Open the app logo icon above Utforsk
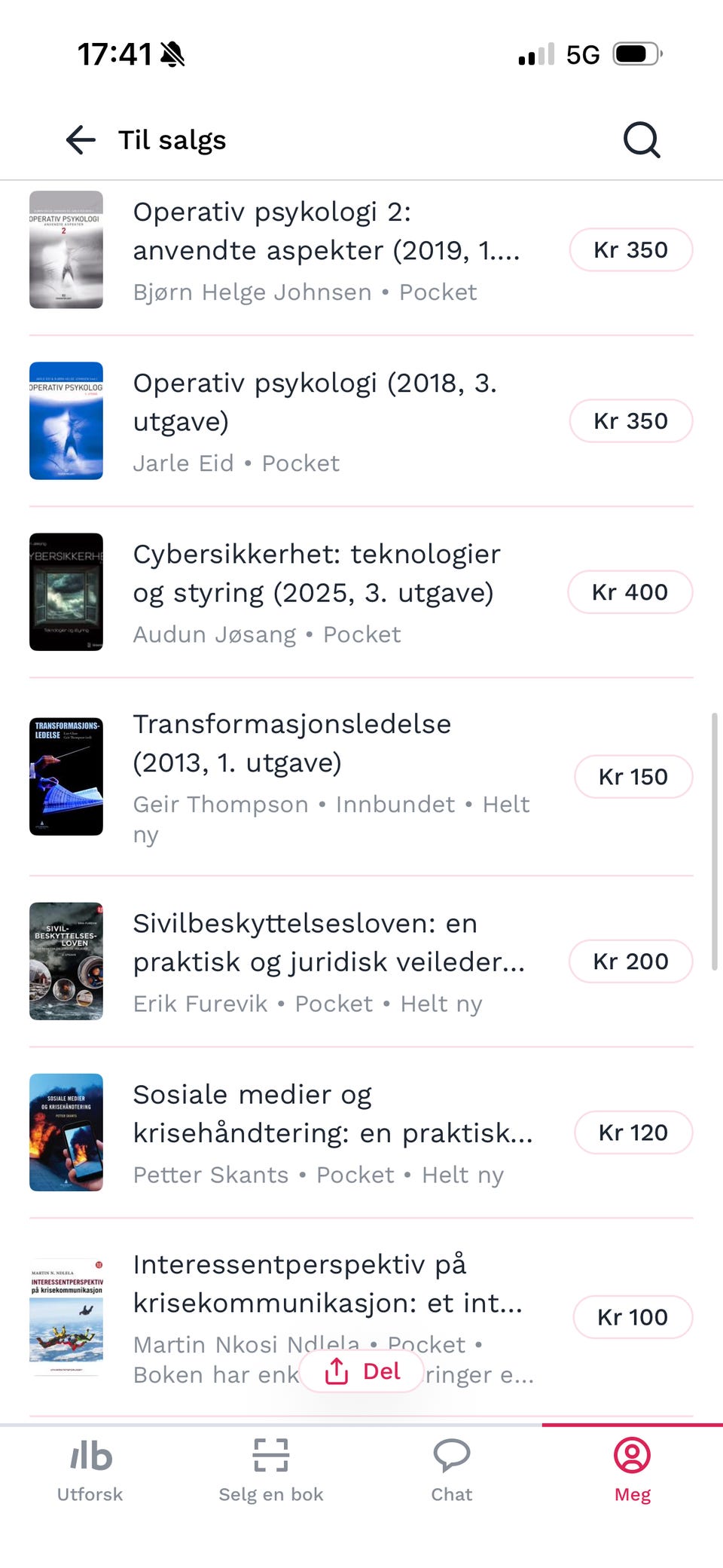The height and width of the screenshot is (1568, 723). [x=89, y=1454]
